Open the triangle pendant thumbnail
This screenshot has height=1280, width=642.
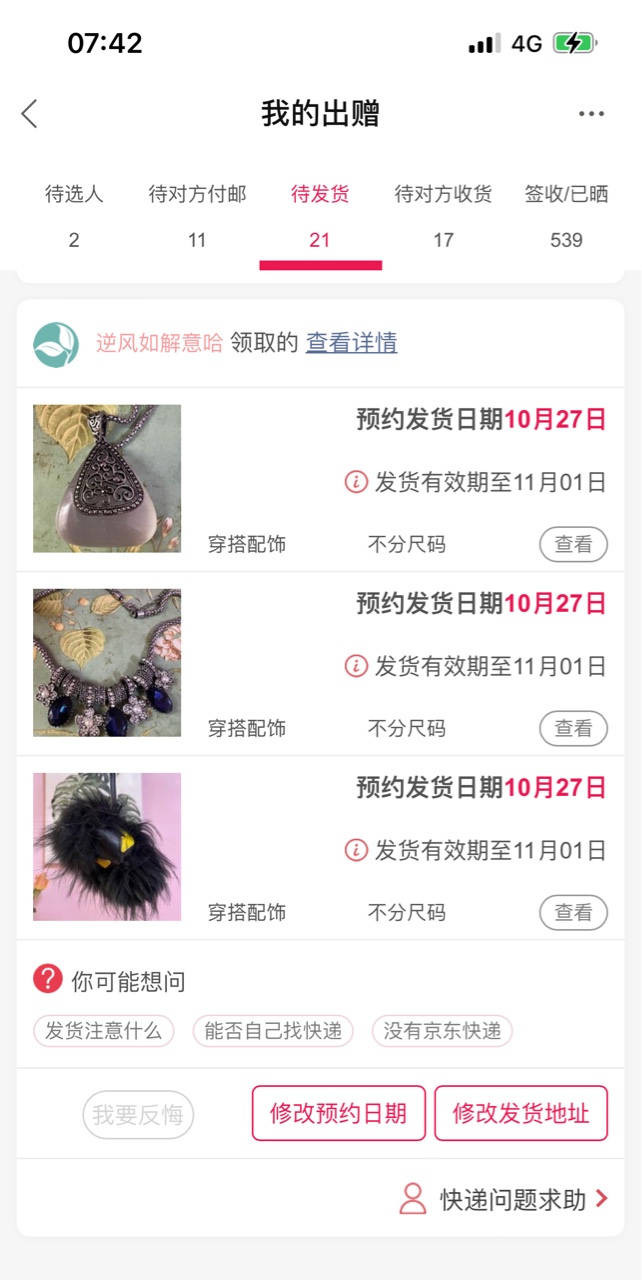pyautogui.click(x=107, y=479)
